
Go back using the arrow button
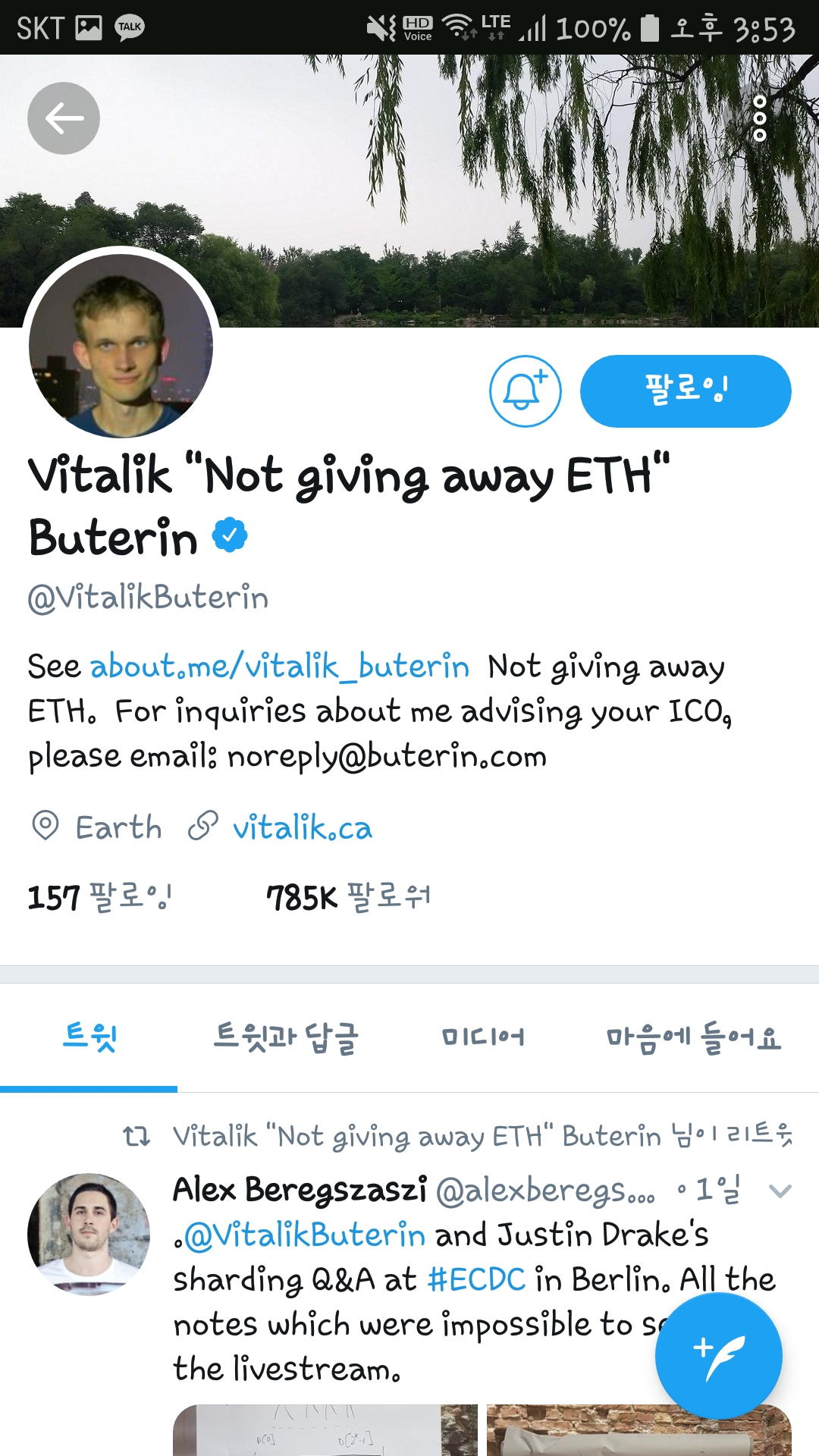[x=64, y=118]
